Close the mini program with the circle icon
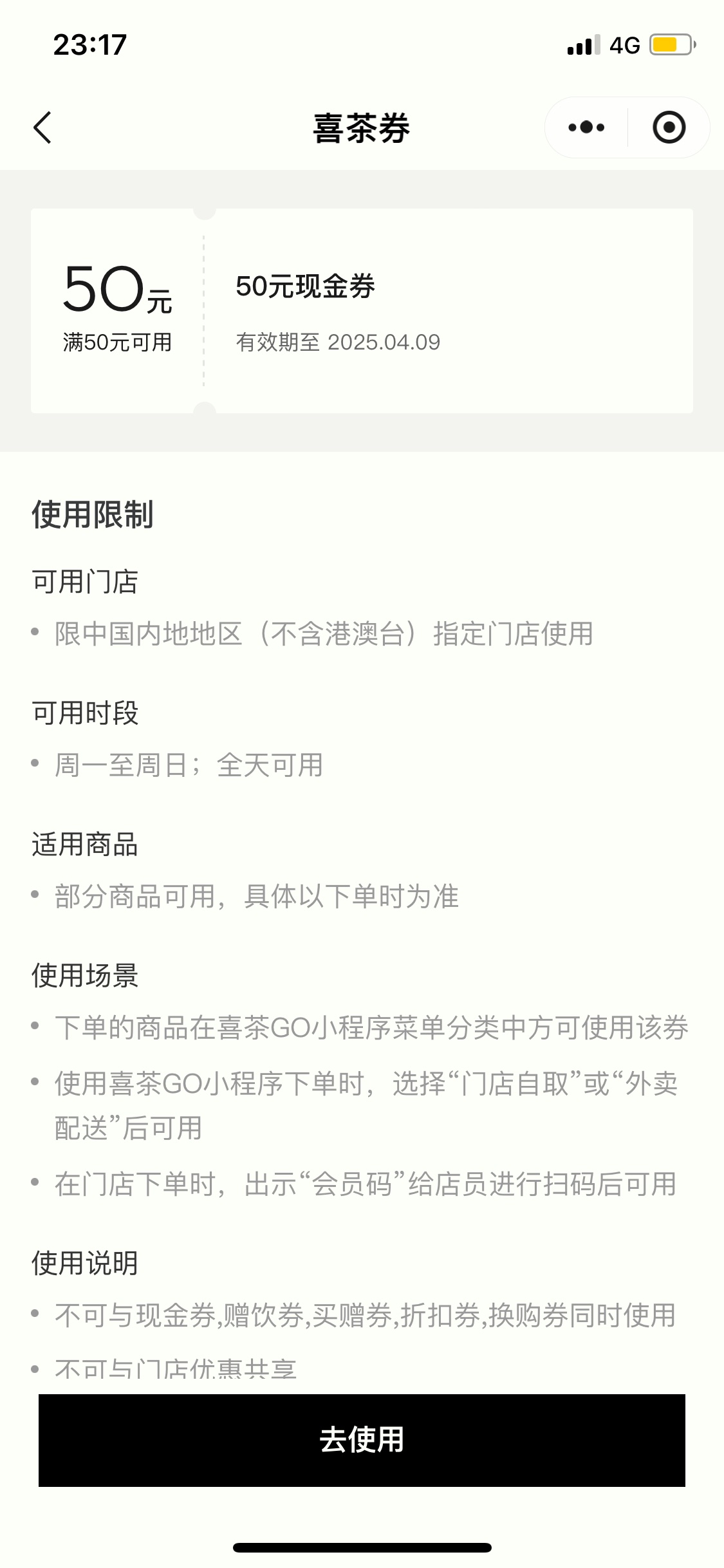Screen dimensions: 724x1568 (x=669, y=127)
